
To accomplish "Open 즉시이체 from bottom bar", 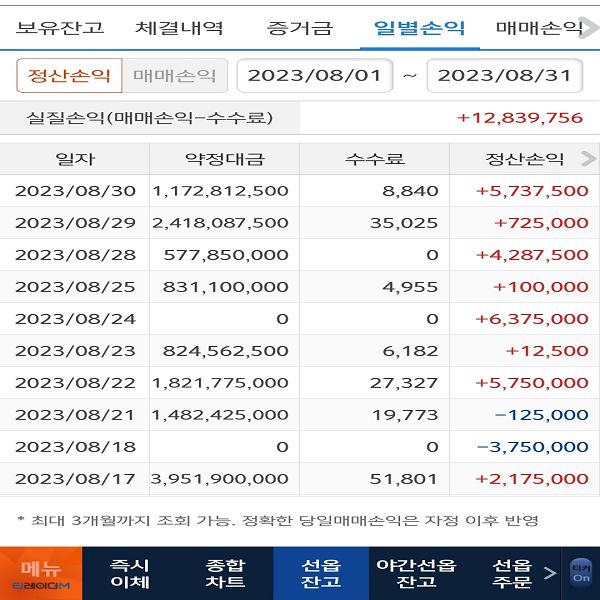I will (x=130, y=572).
